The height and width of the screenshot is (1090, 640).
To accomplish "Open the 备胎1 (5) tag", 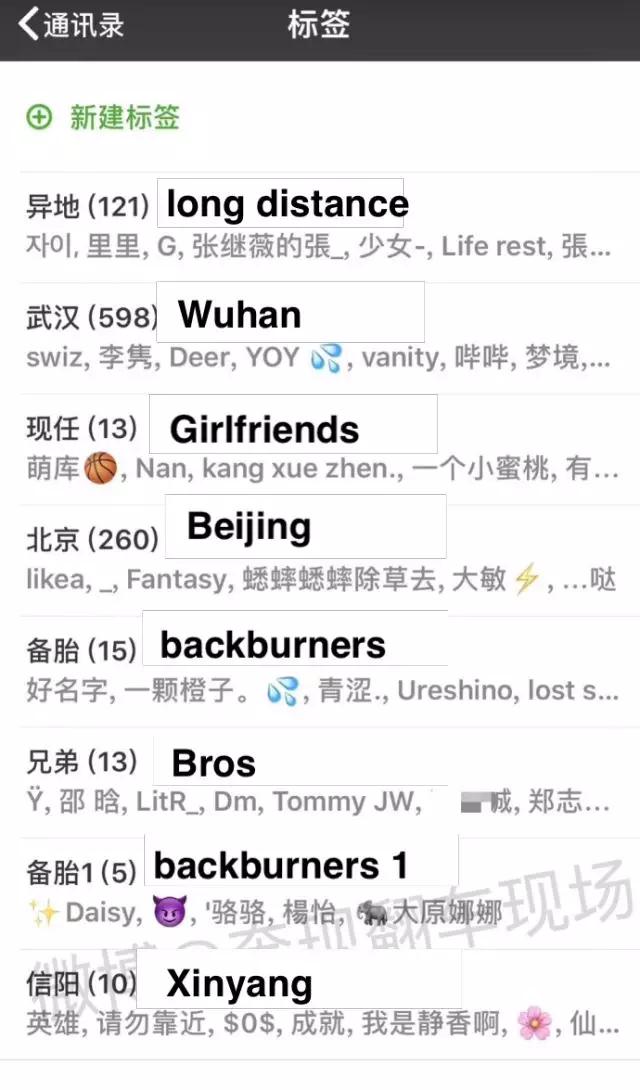I will click(320, 894).
